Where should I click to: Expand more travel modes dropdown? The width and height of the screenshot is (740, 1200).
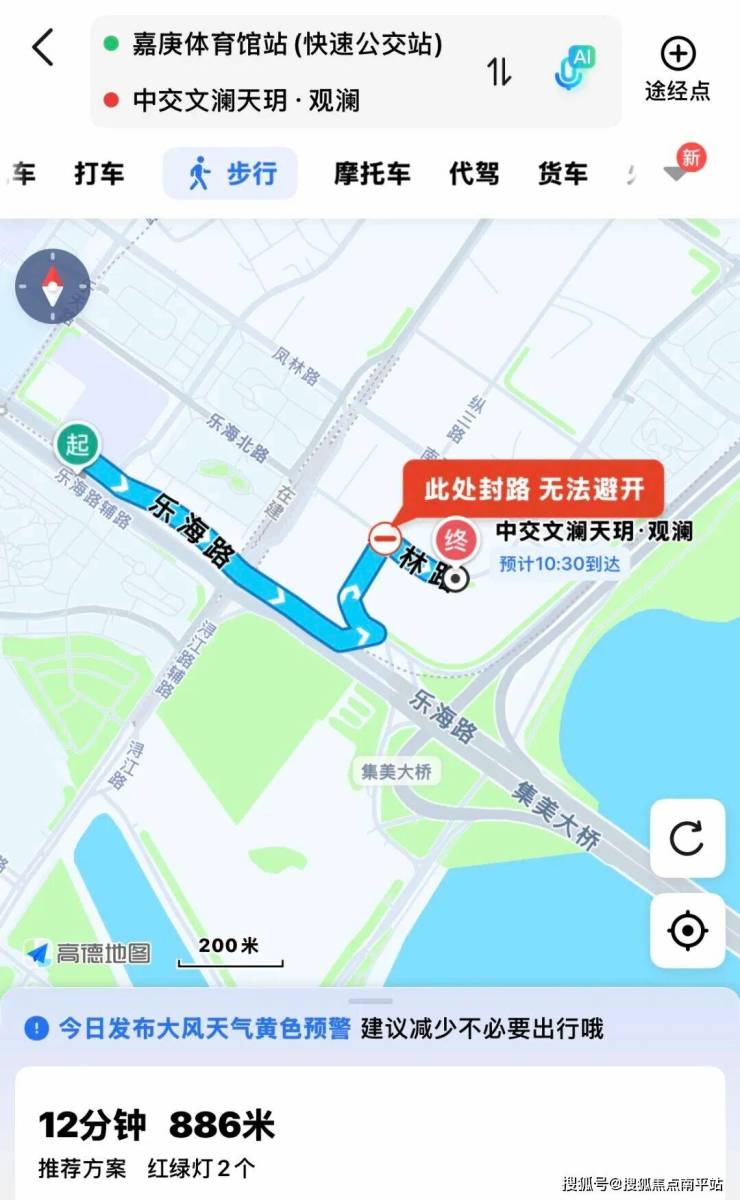pyautogui.click(x=677, y=173)
